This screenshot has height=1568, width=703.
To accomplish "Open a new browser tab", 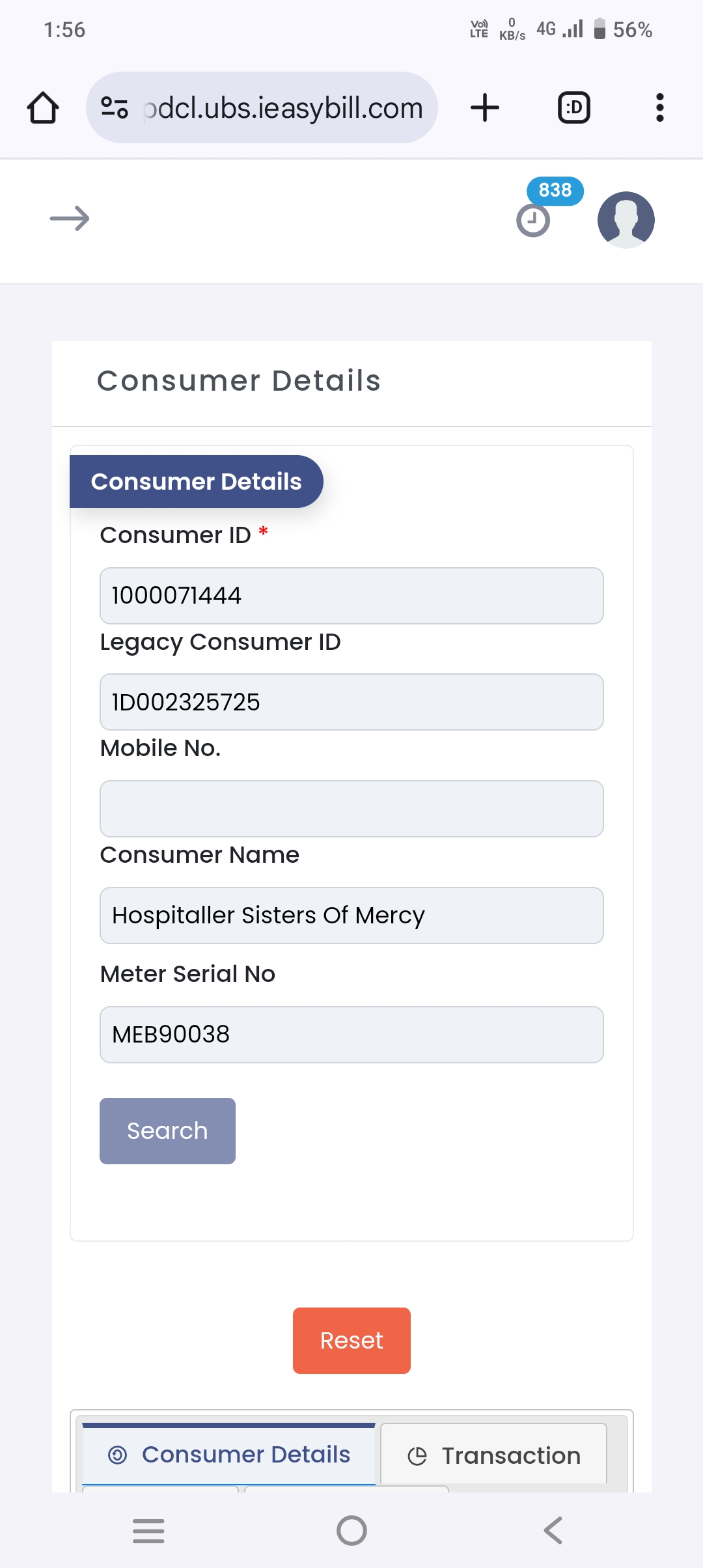I will [485, 107].
